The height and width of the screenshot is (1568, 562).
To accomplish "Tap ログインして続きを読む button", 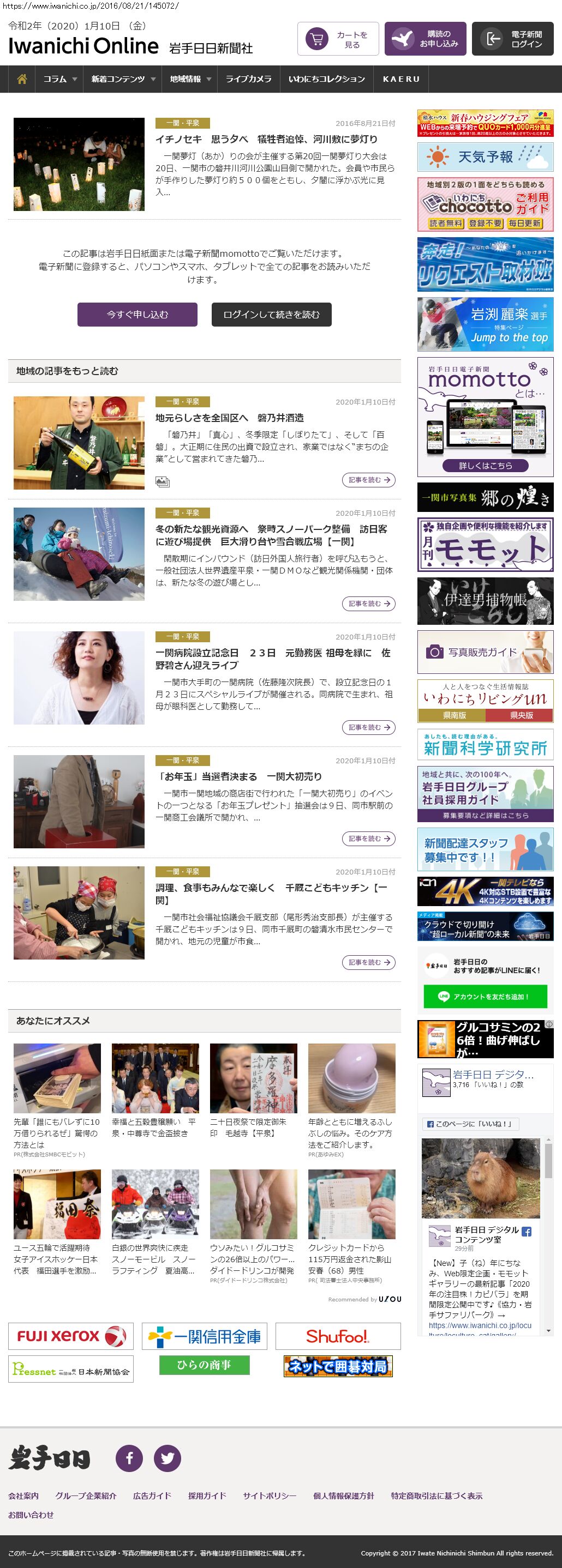I will tap(271, 314).
